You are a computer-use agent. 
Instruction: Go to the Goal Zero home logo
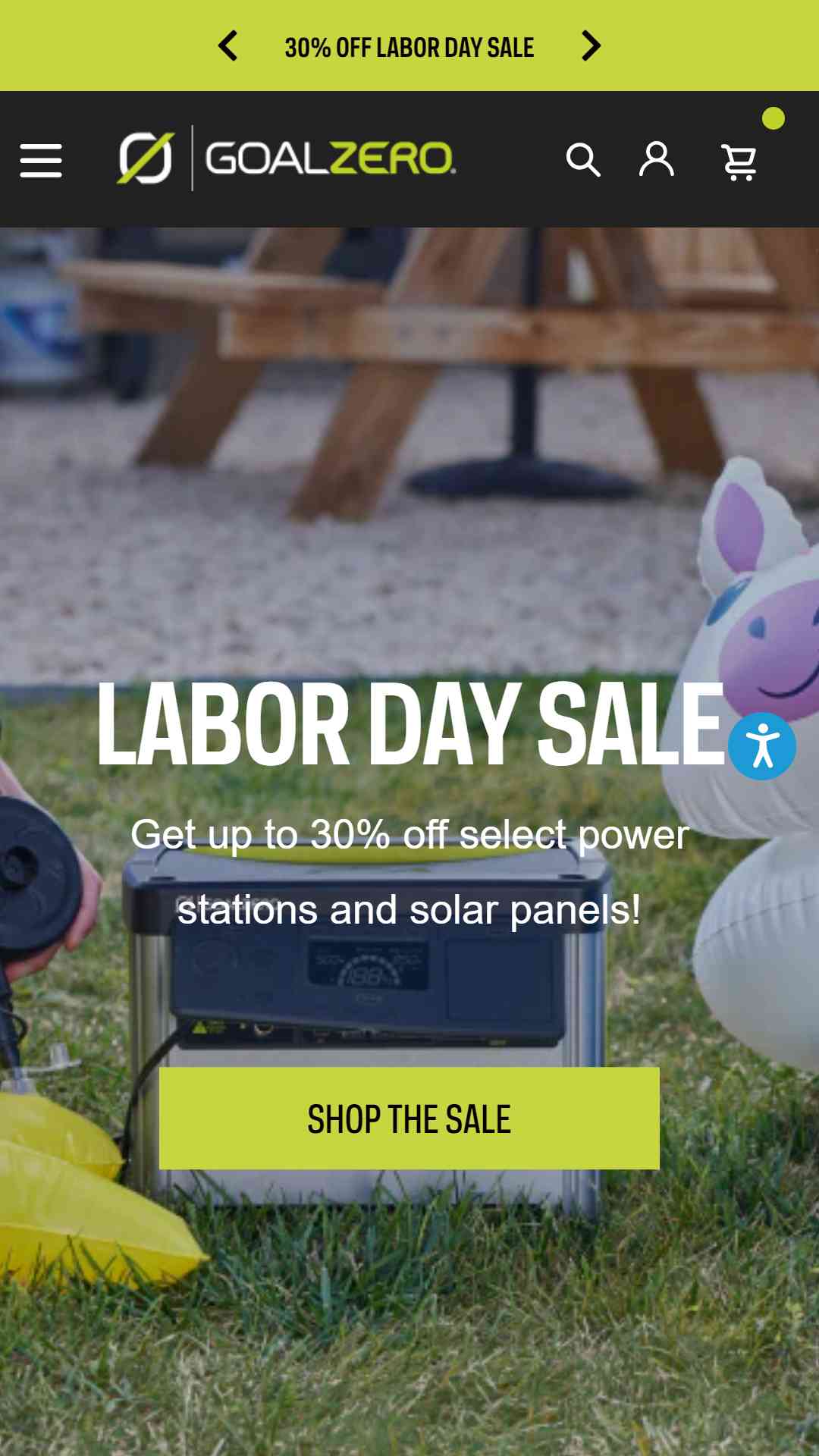[x=286, y=158]
